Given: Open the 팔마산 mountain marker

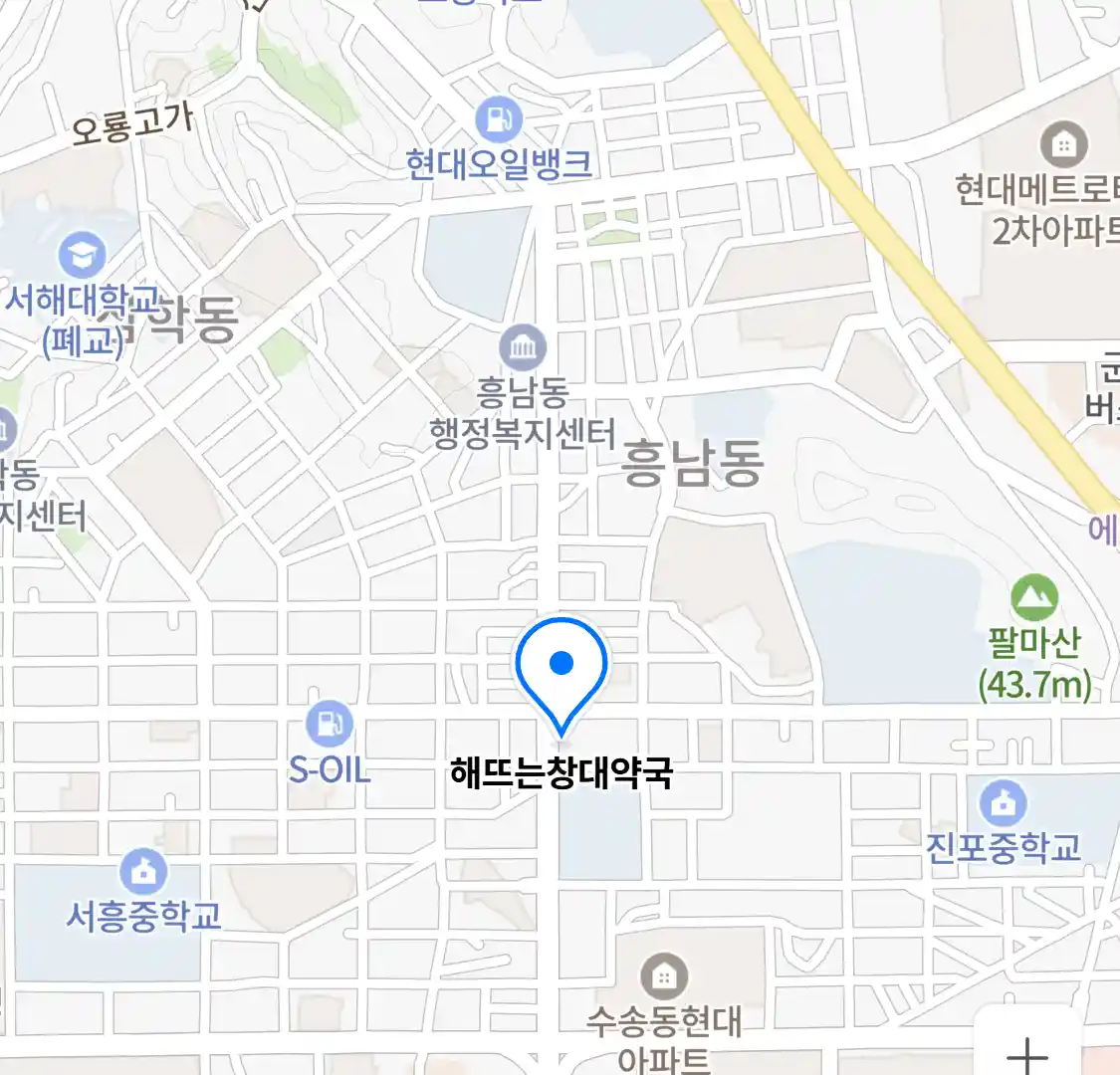Looking at the screenshot, I should click(1034, 599).
